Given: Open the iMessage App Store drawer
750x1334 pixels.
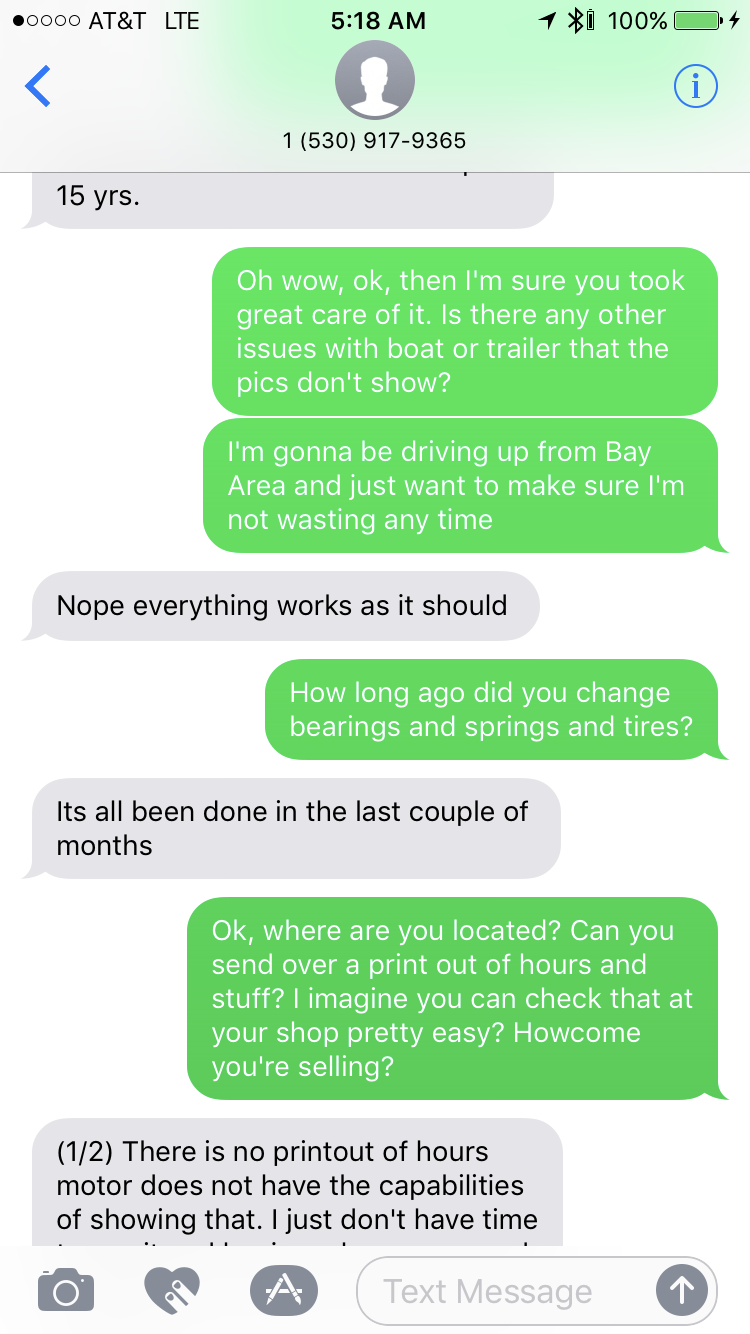Looking at the screenshot, I should click(x=283, y=1290).
